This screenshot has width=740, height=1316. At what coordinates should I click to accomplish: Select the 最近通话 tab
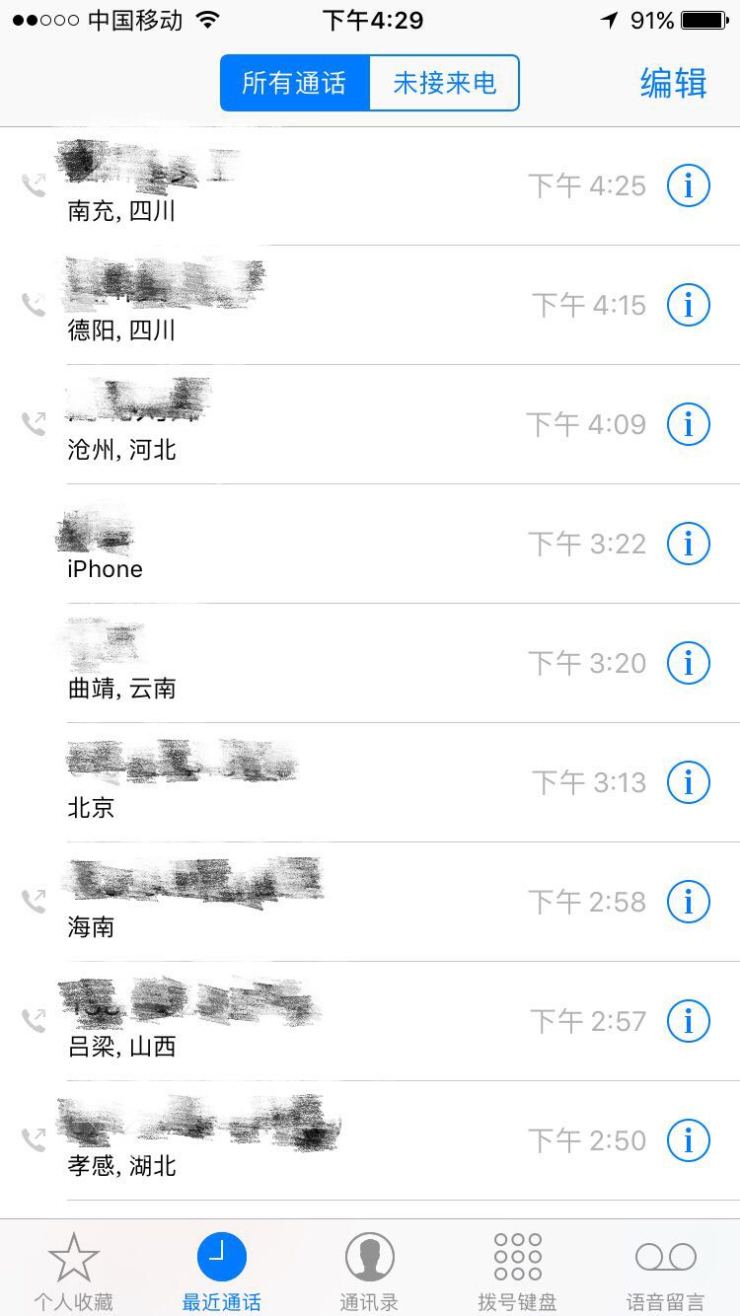click(221, 1270)
